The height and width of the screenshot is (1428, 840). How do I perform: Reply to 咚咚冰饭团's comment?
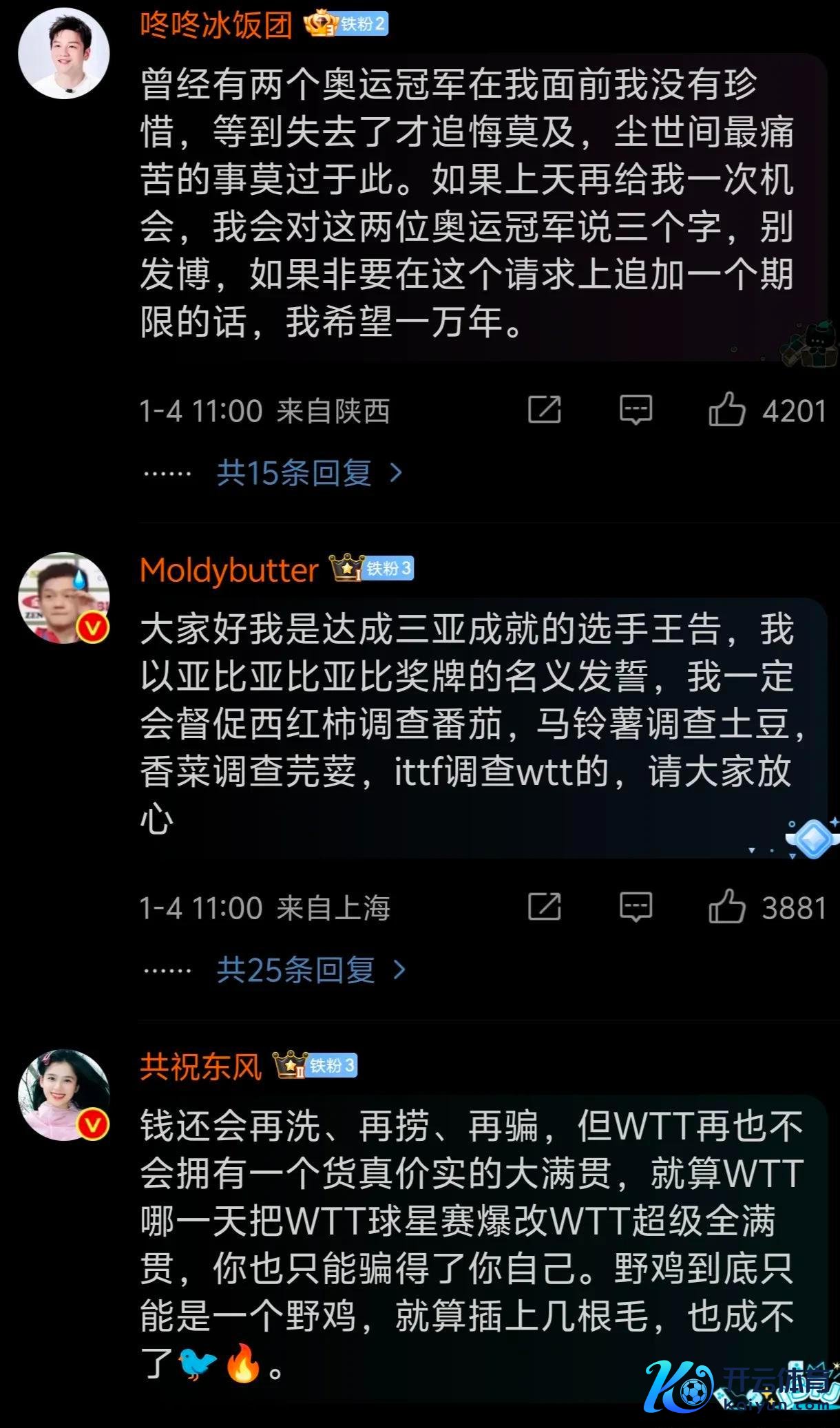coord(636,410)
